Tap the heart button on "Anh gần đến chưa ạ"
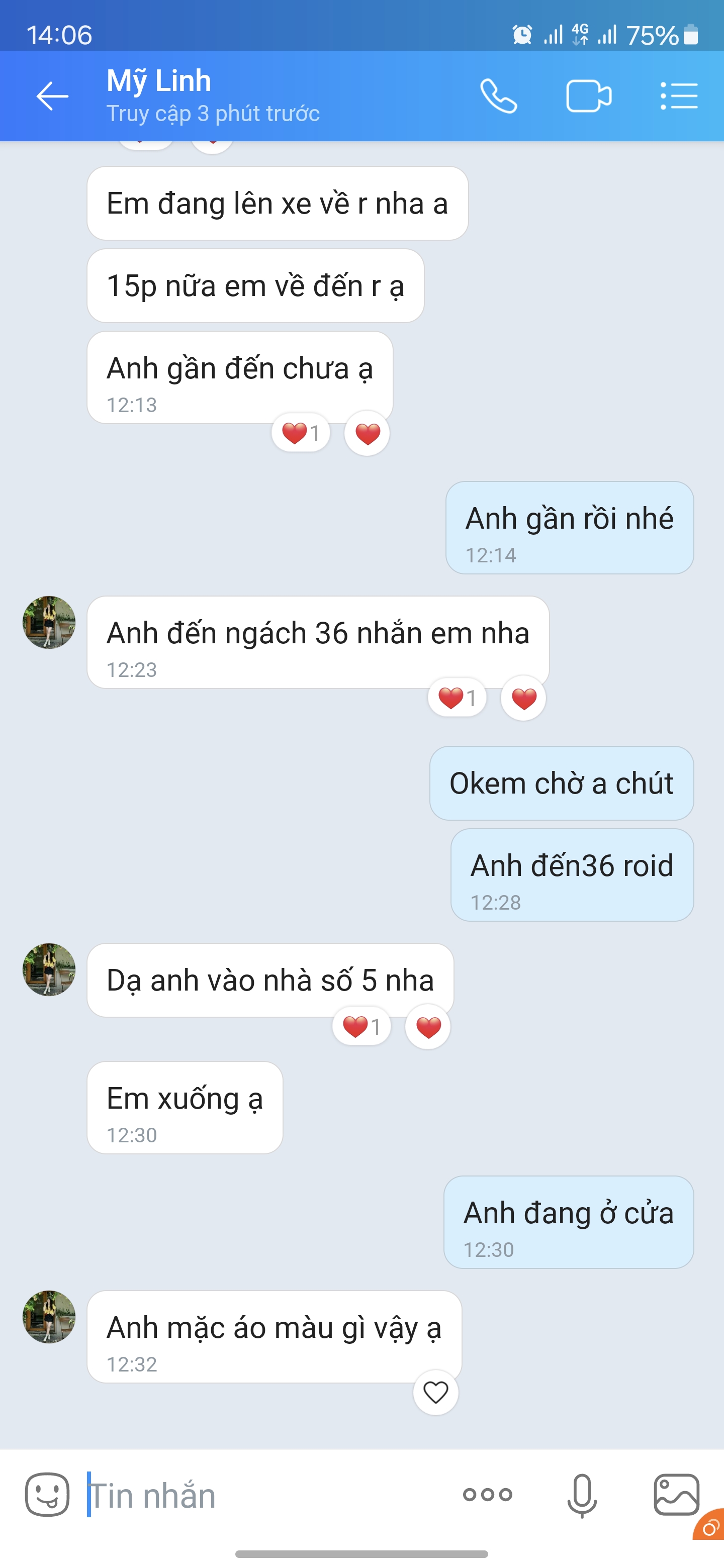The image size is (724, 1568). (x=367, y=433)
